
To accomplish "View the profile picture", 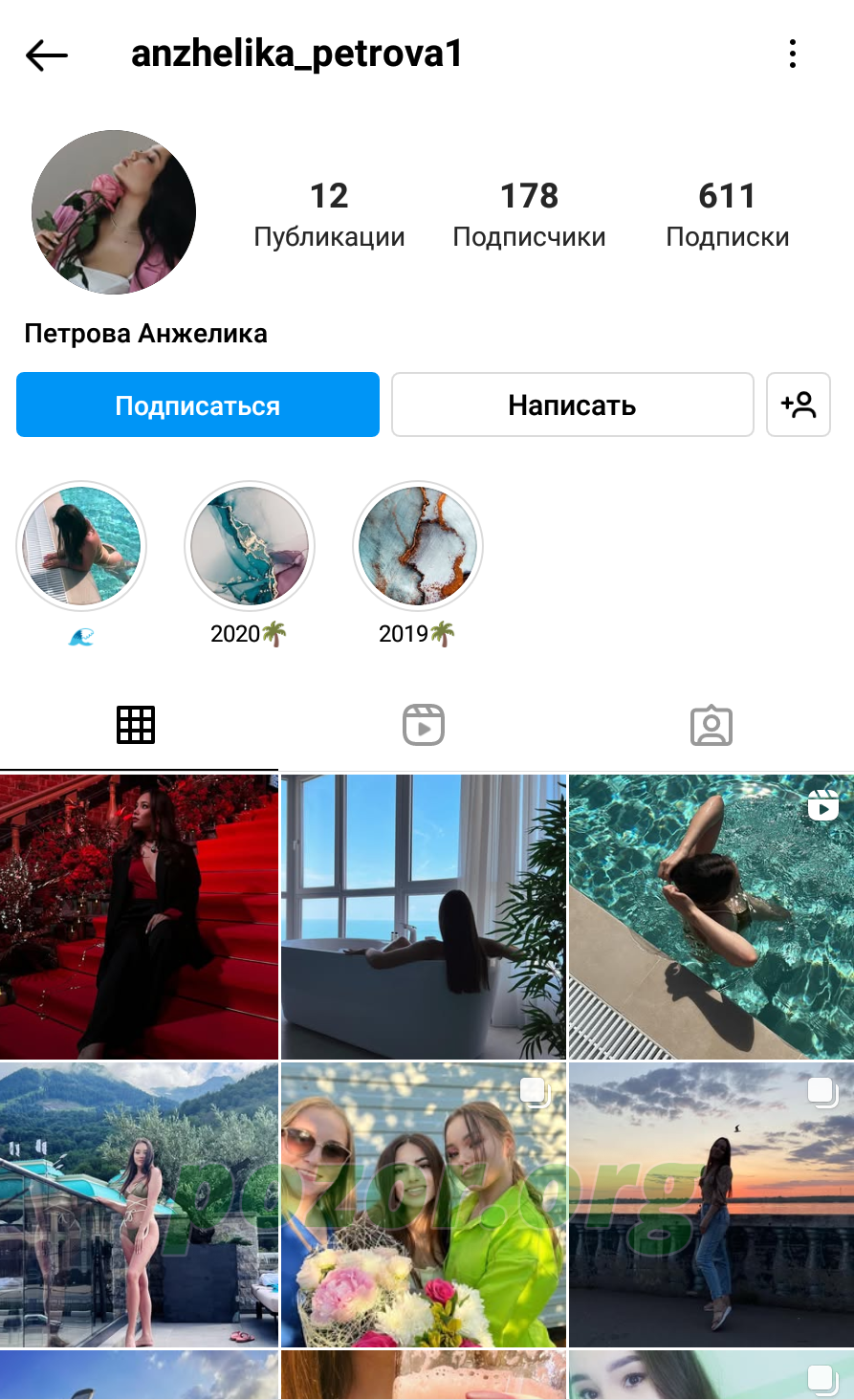I will click(x=114, y=211).
